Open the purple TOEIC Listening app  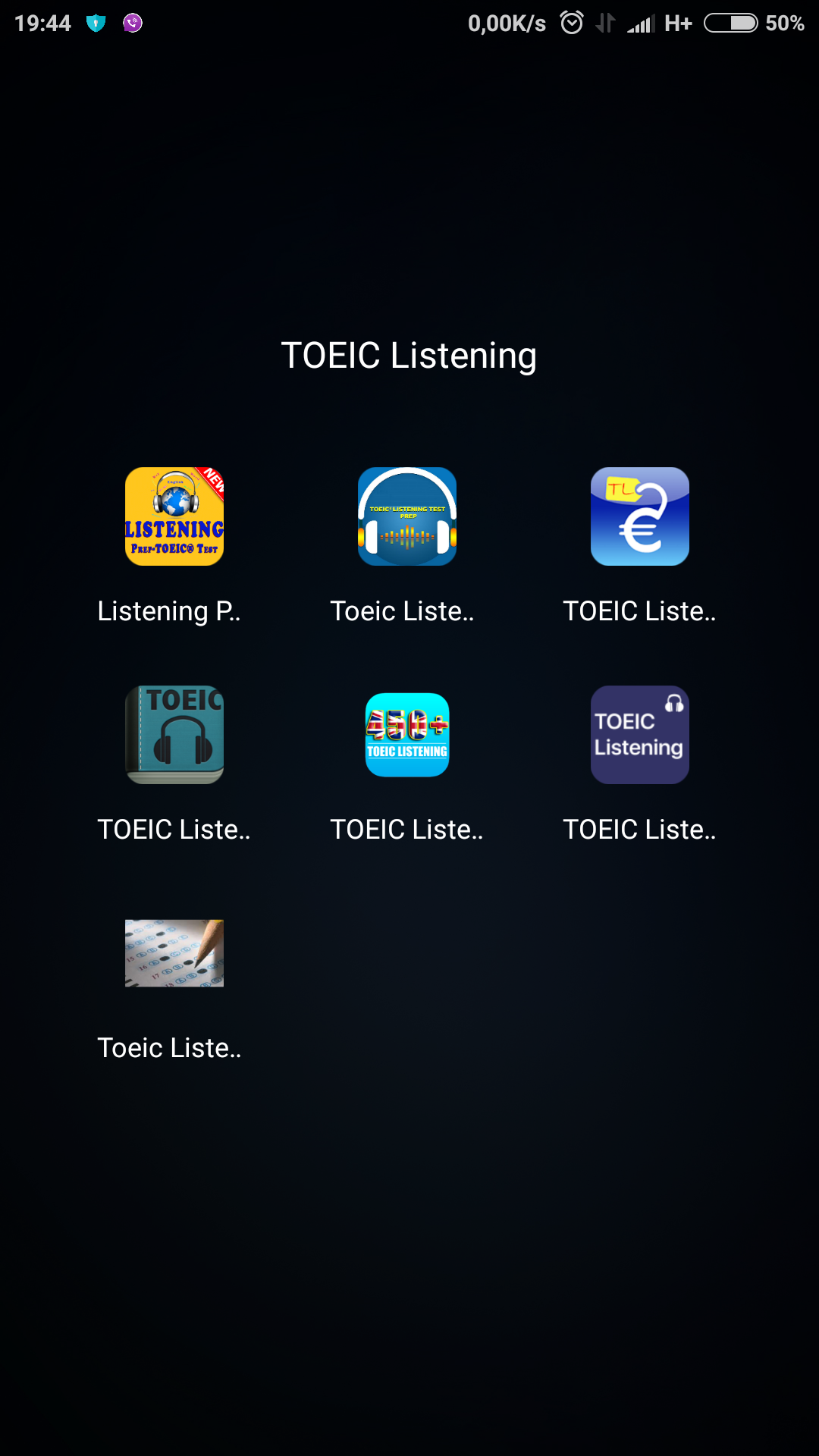point(639,735)
